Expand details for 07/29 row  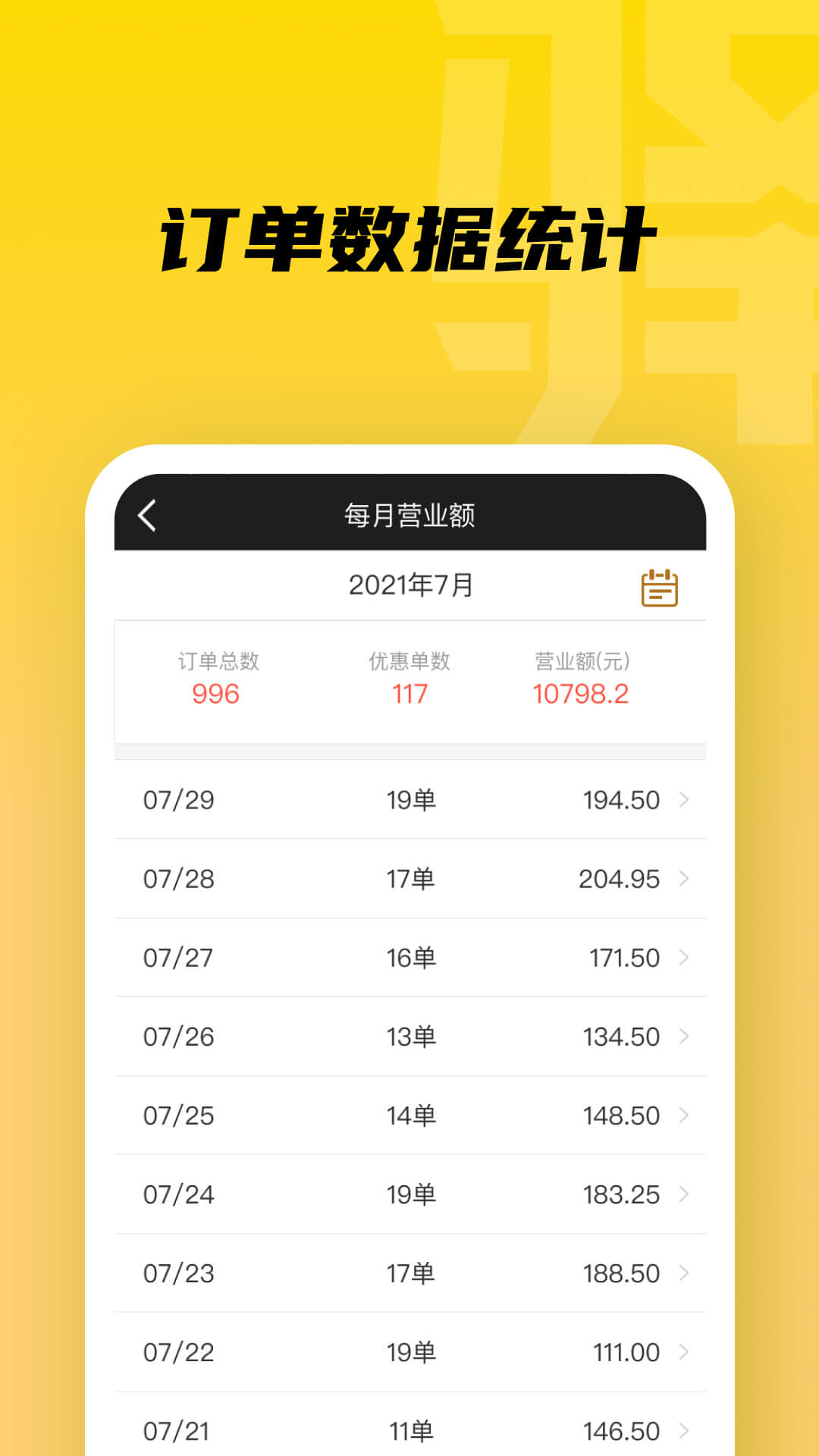[x=683, y=800]
